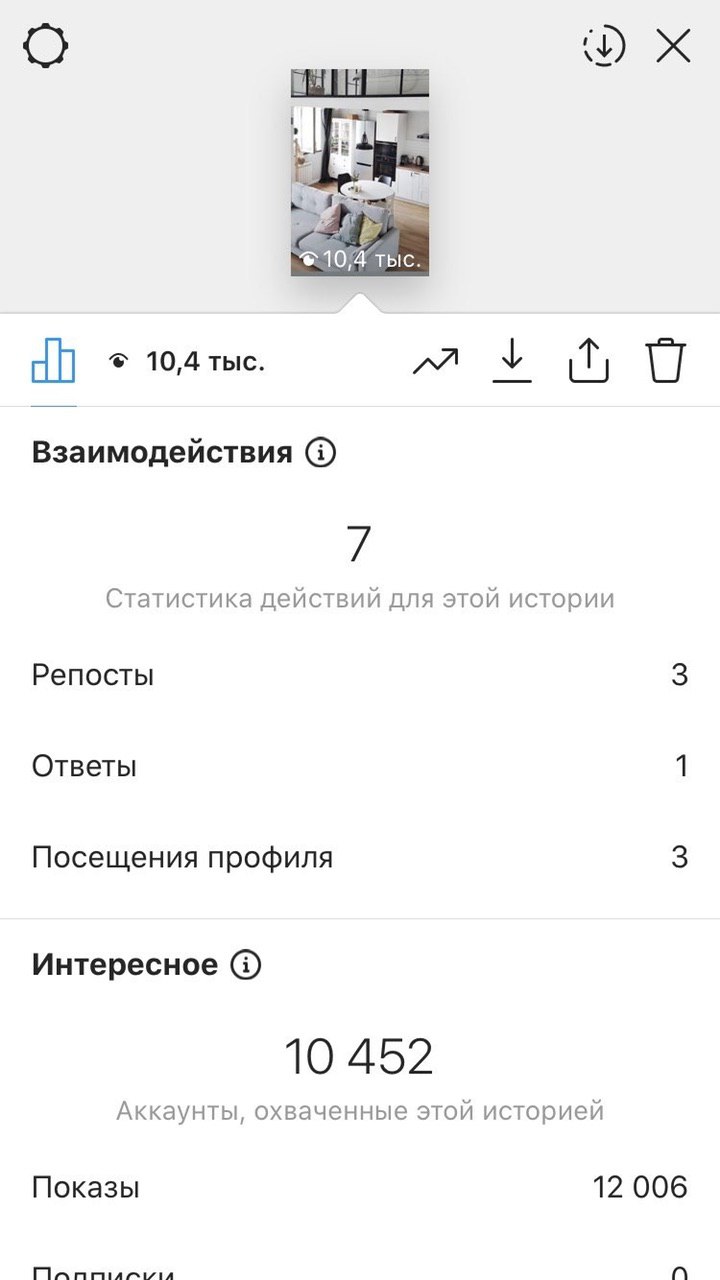This screenshot has width=720, height=1280.
Task: Show info about Взаимодействия
Action: (321, 453)
